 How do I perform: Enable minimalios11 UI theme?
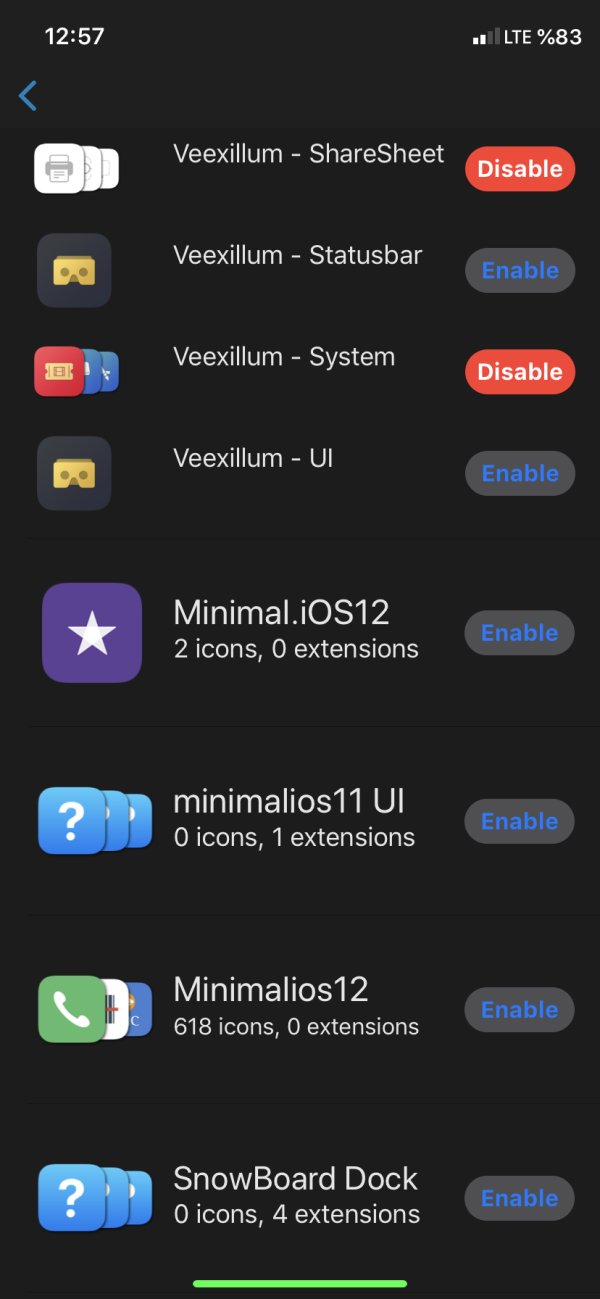point(519,821)
